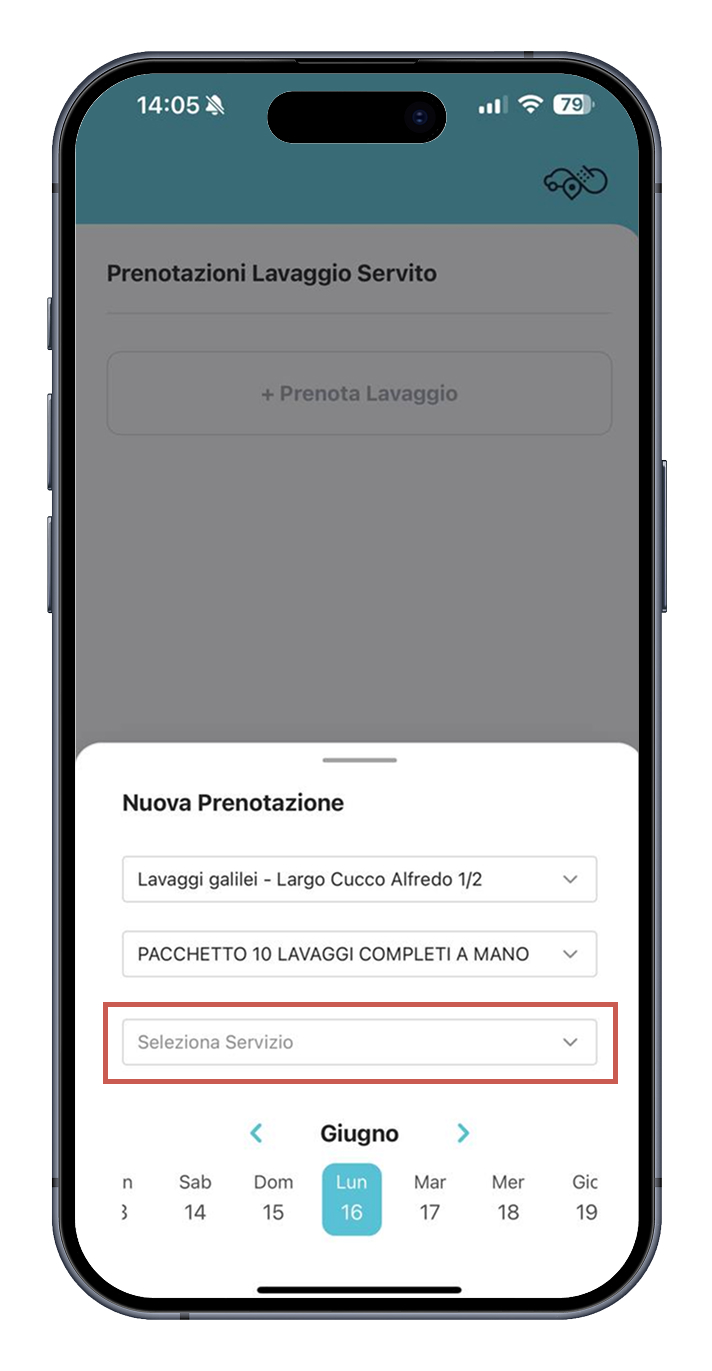Pick Mar 17 as booking date

coord(430,1198)
